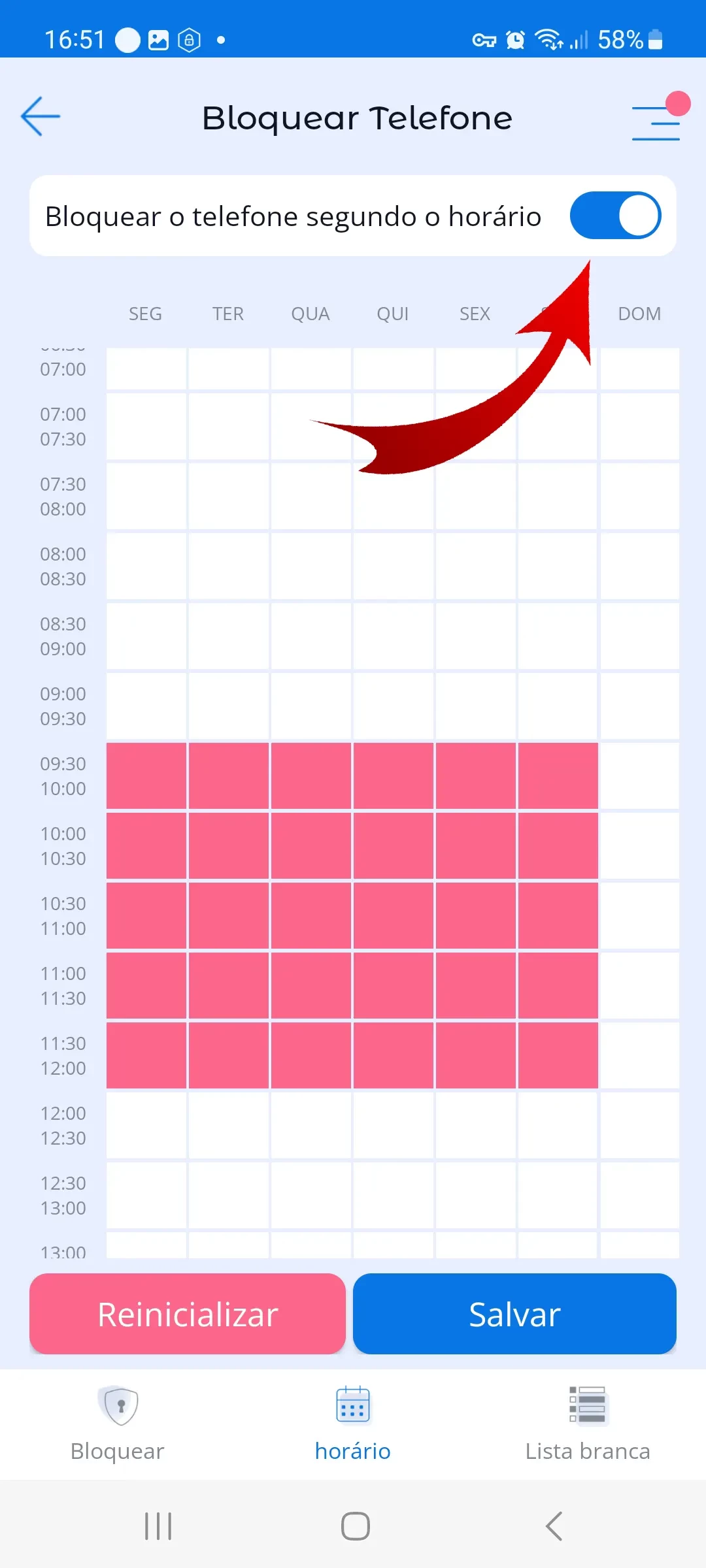The height and width of the screenshot is (1568, 706).
Task: Turn off the schedule-based phone lock switch
Action: pyautogui.click(x=615, y=216)
